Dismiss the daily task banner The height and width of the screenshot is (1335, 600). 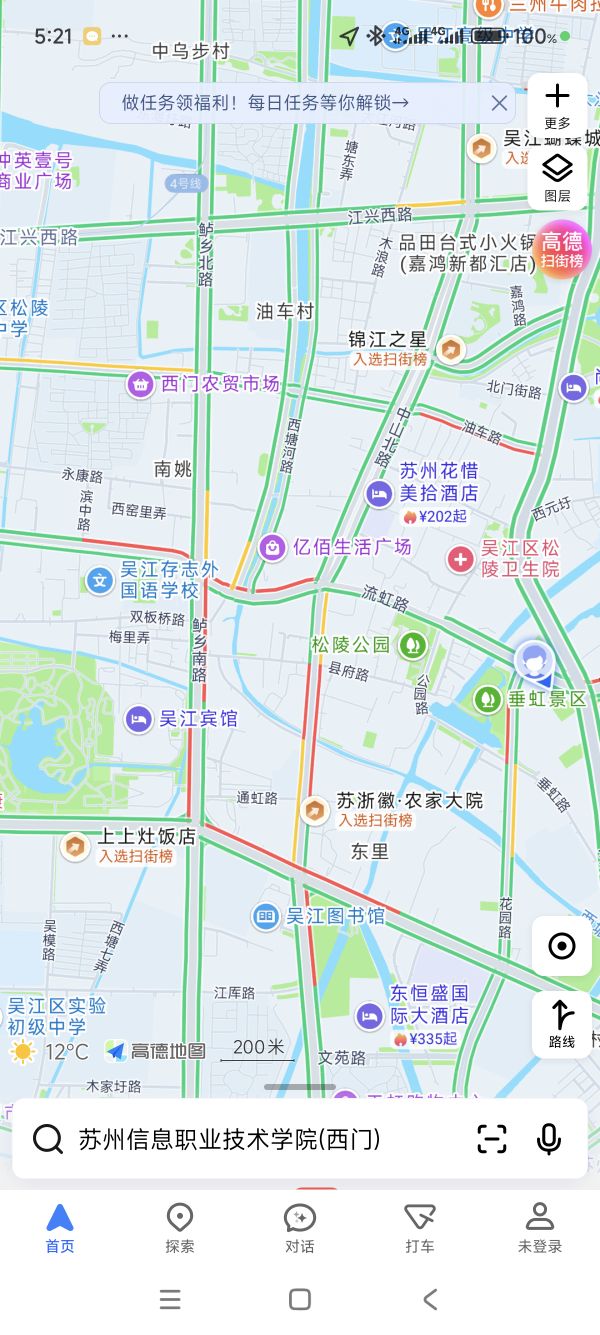pyautogui.click(x=500, y=102)
